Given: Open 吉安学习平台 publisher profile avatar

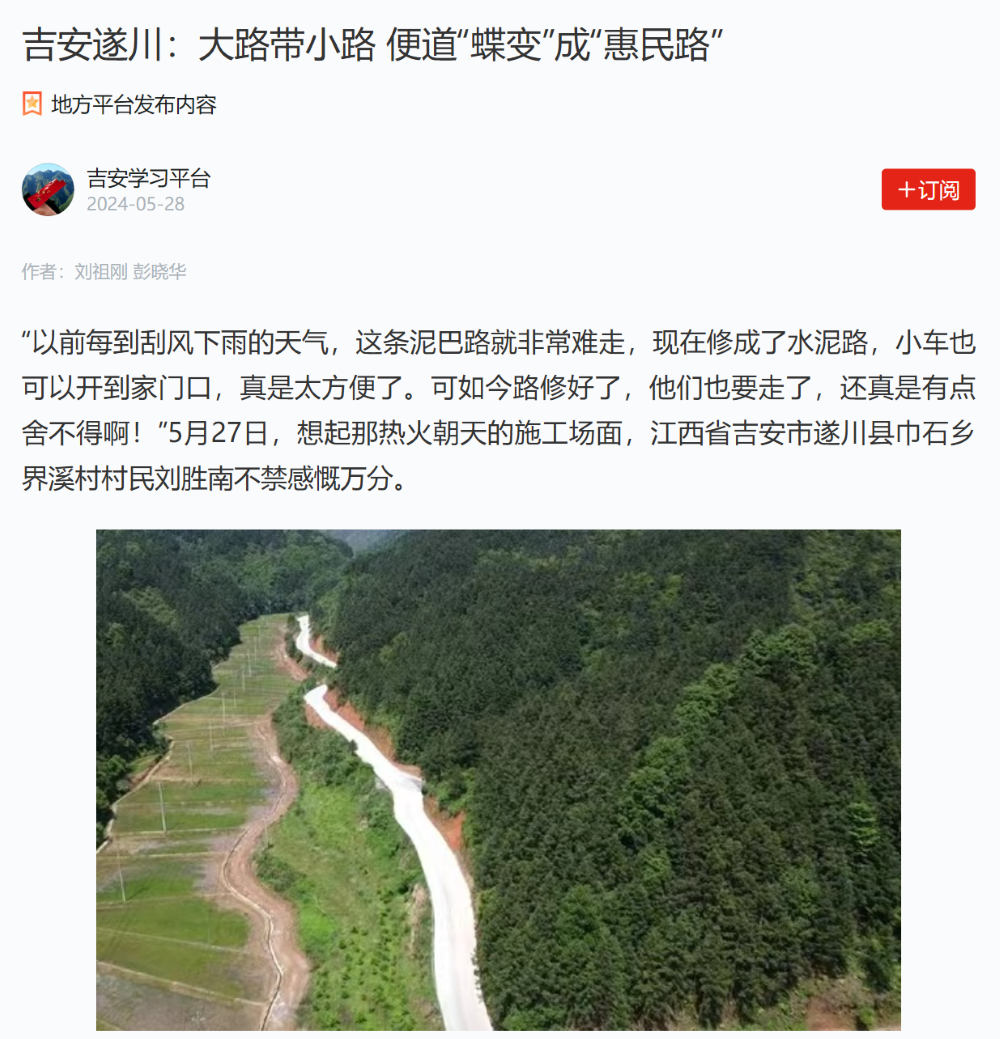Looking at the screenshot, I should click(48, 189).
